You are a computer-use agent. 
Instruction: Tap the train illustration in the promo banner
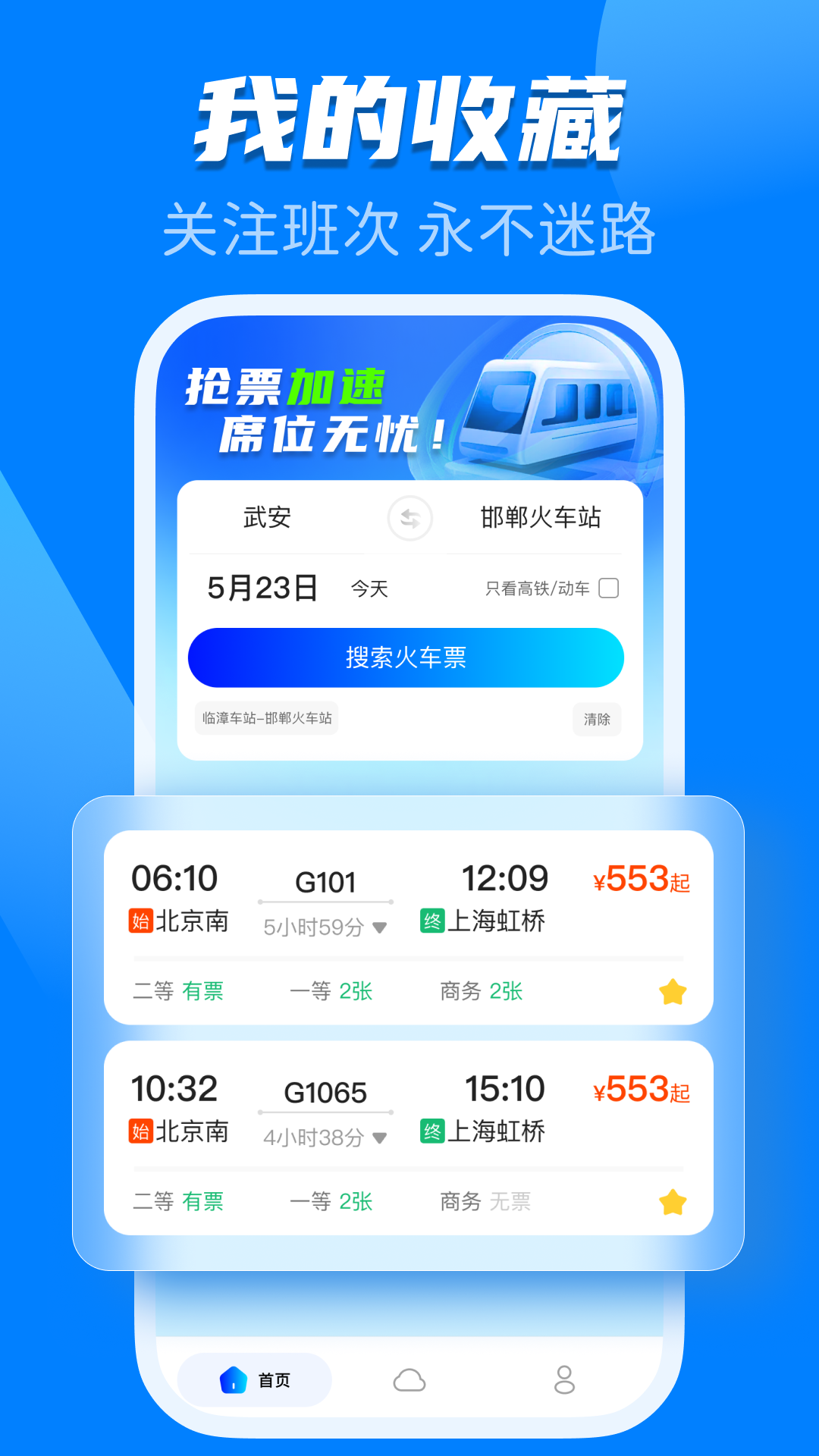click(554, 409)
